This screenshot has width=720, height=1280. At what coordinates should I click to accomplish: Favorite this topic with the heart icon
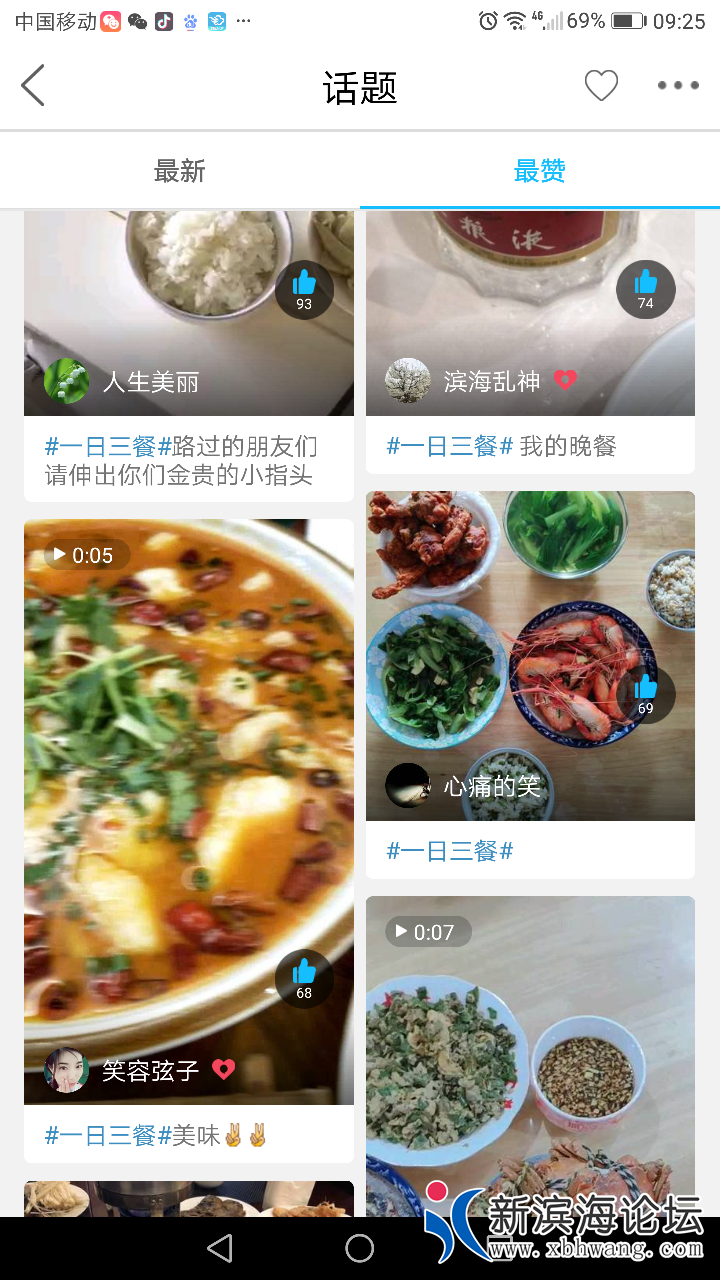tap(601, 86)
